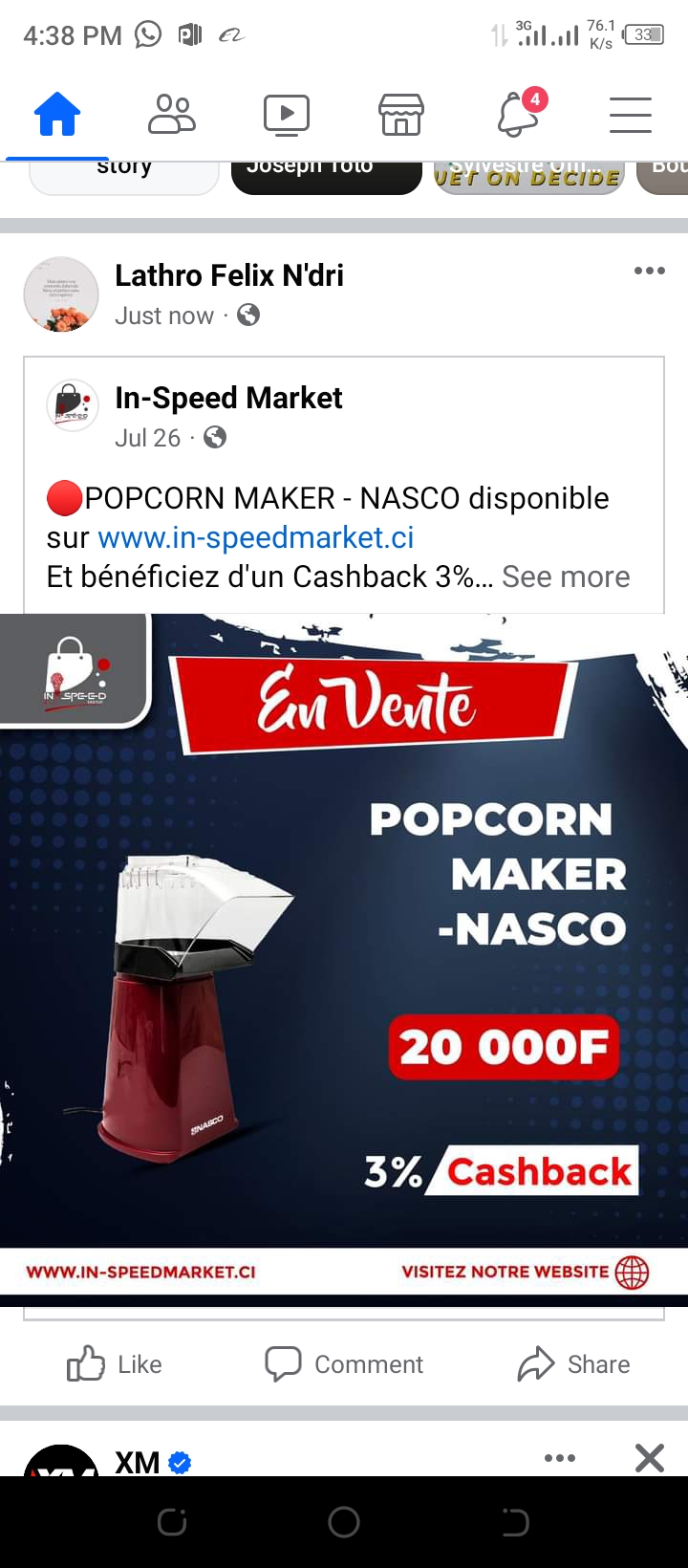Share the popcorn maker post
Viewport: 688px width, 1568px height.
(x=573, y=1364)
